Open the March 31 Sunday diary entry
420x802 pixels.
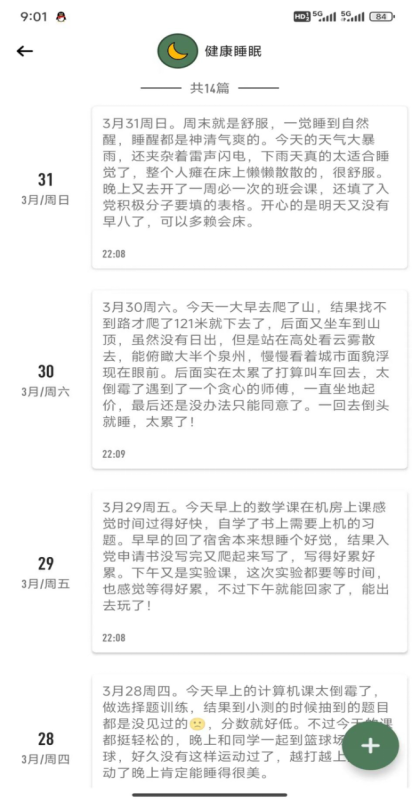tap(250, 187)
